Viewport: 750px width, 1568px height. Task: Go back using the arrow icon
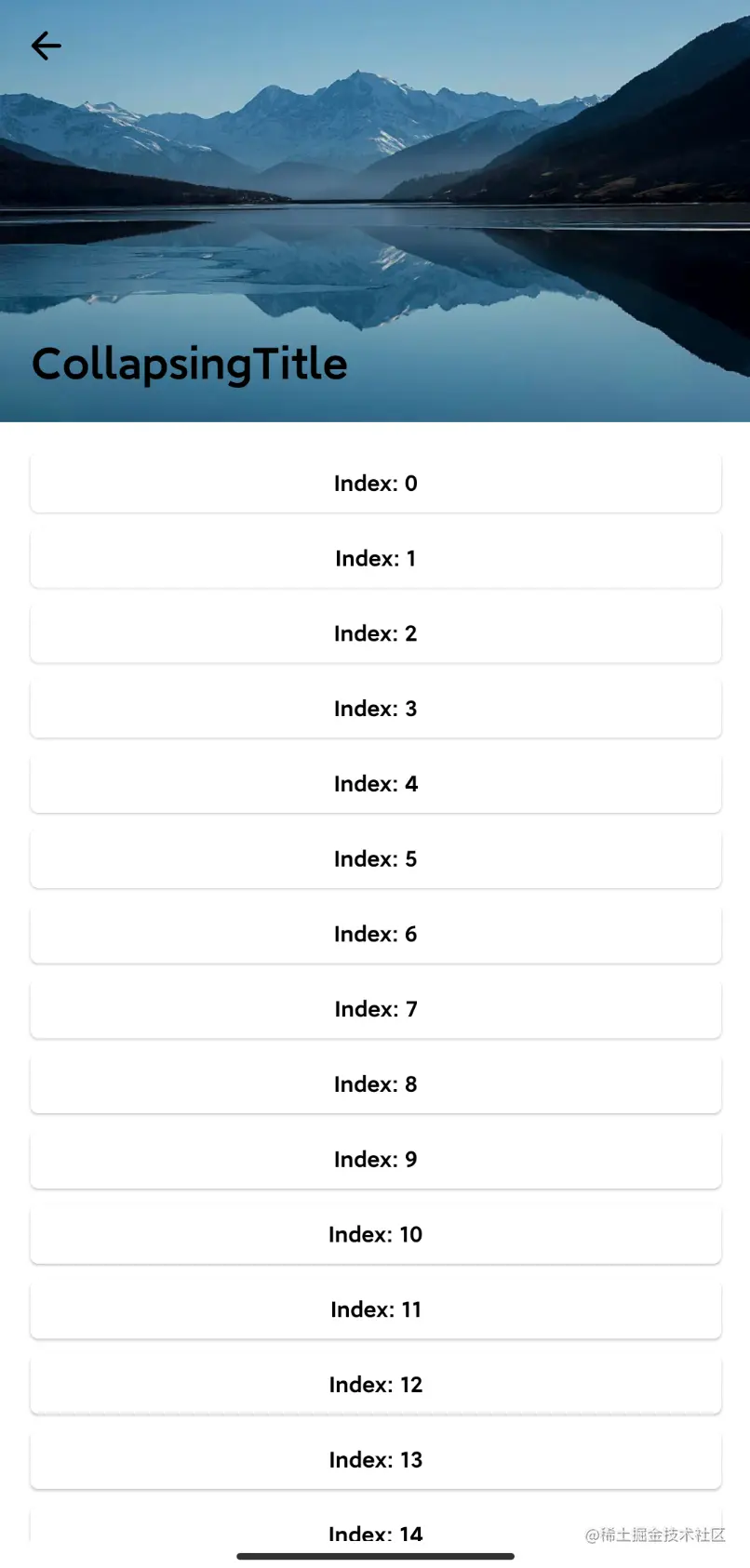46,46
